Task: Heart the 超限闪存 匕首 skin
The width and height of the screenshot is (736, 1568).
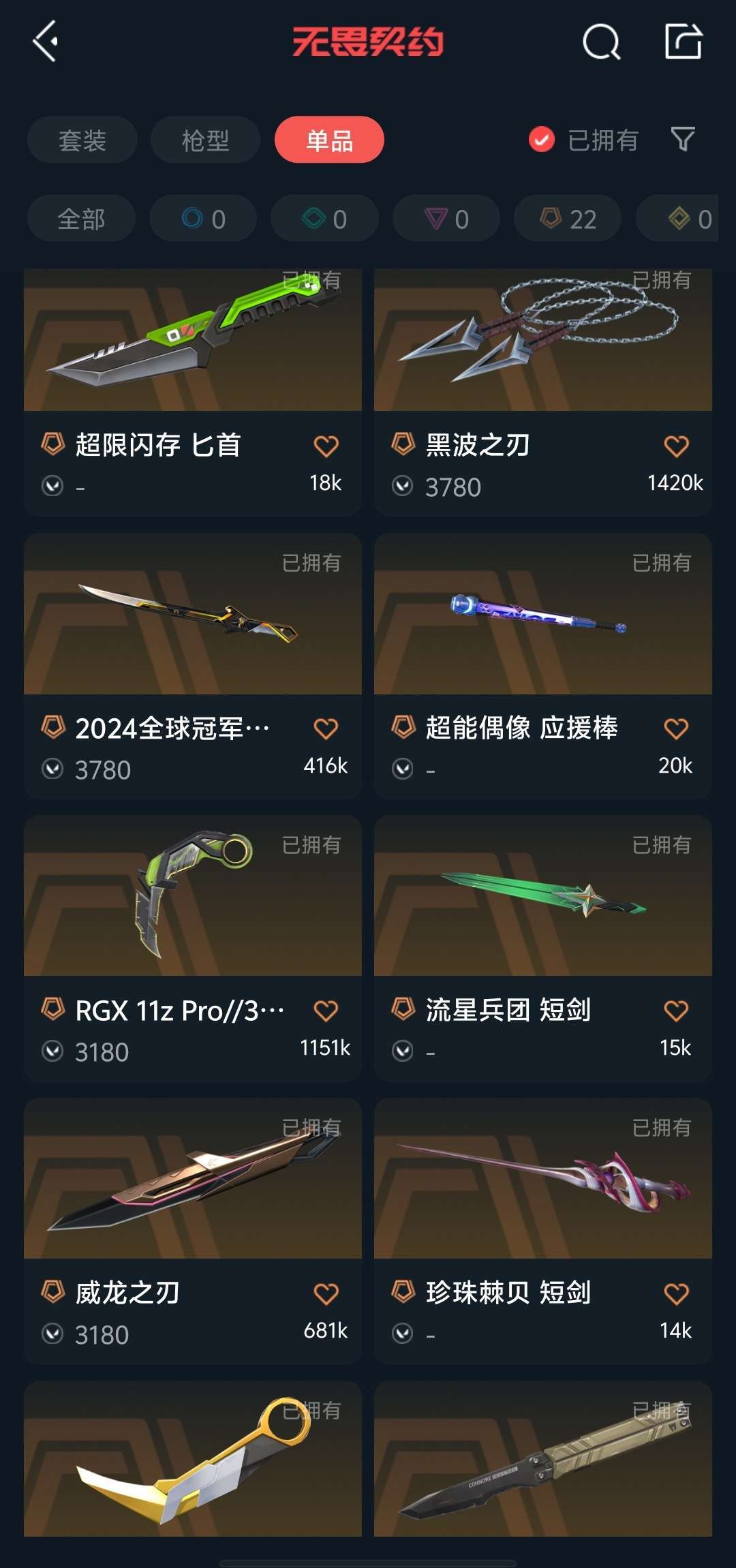Action: coord(326,446)
